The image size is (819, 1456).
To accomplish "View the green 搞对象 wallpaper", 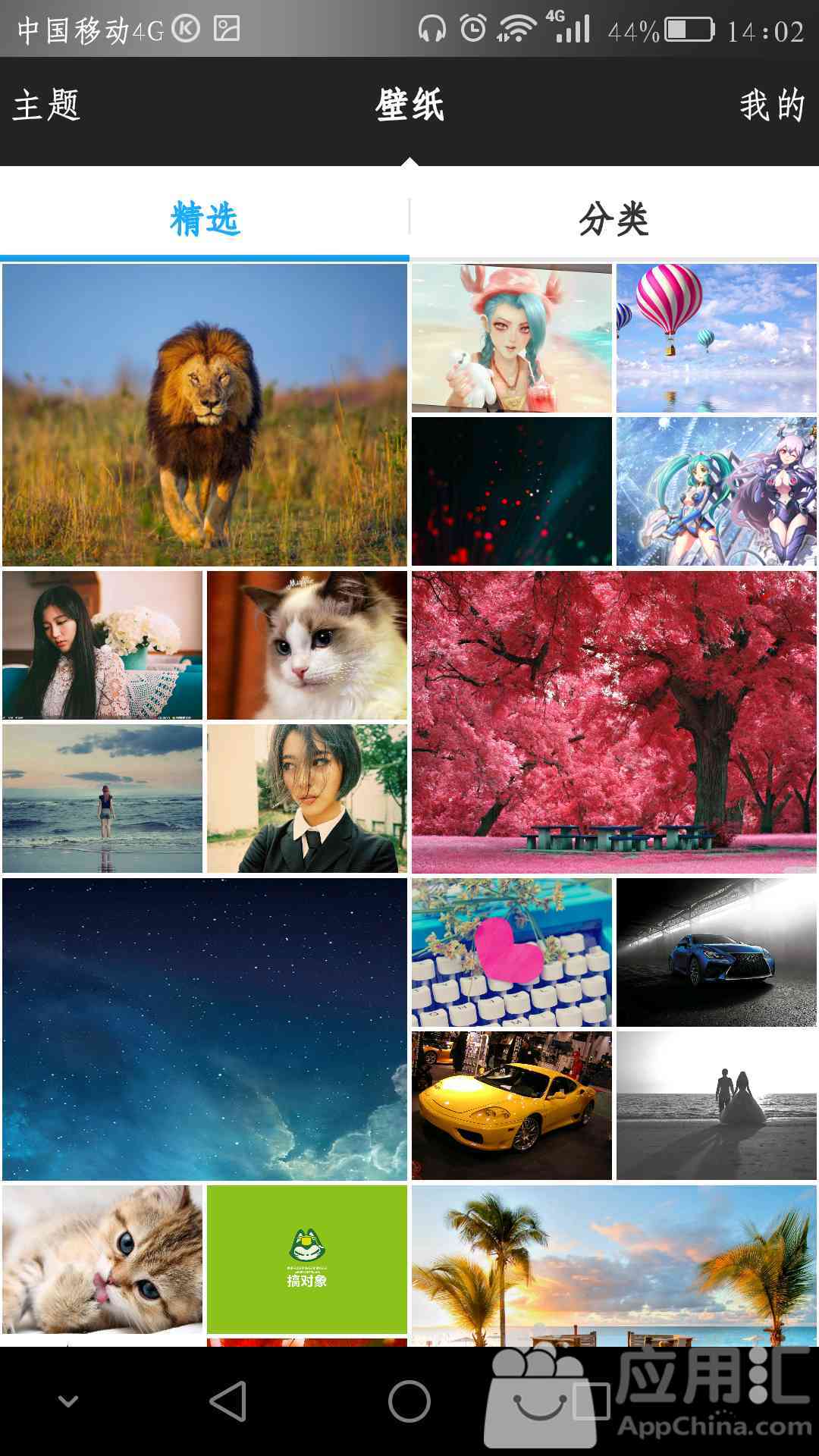I will click(306, 1259).
